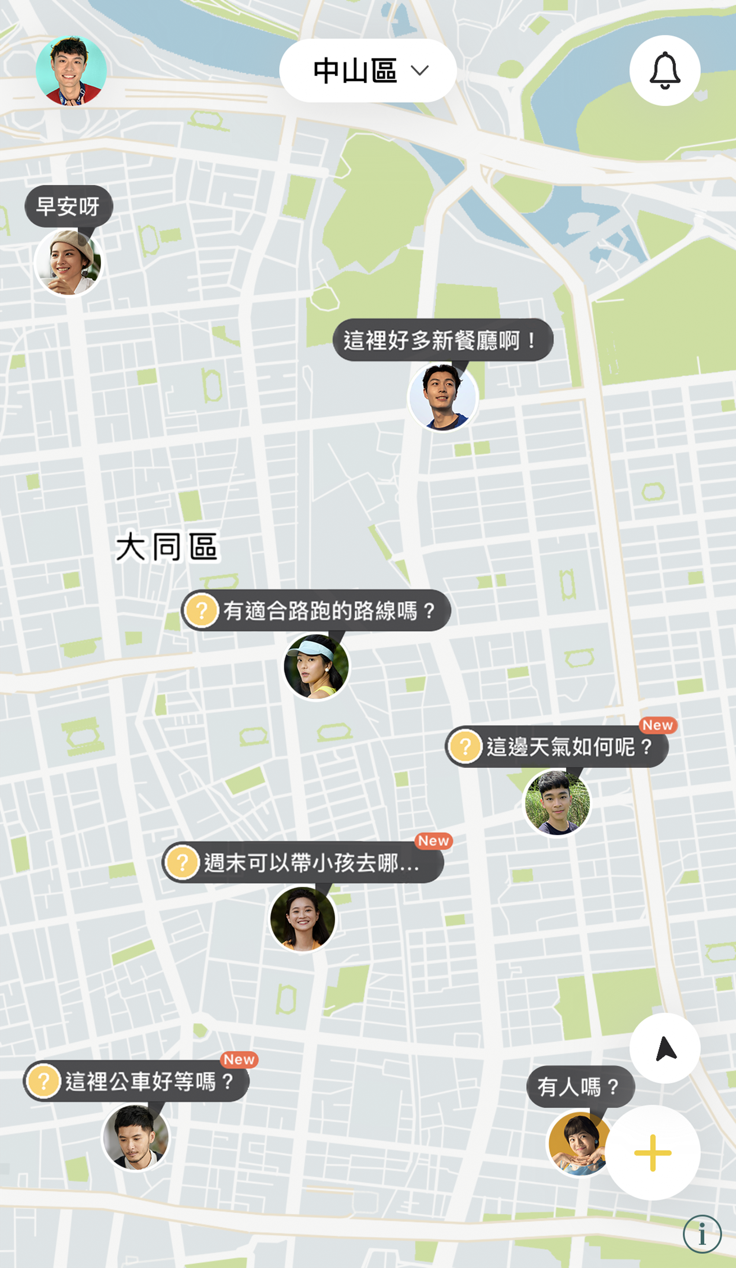Open question 有適合路跑的路線嗎？
This screenshot has width=736, height=1268.
click(x=316, y=610)
